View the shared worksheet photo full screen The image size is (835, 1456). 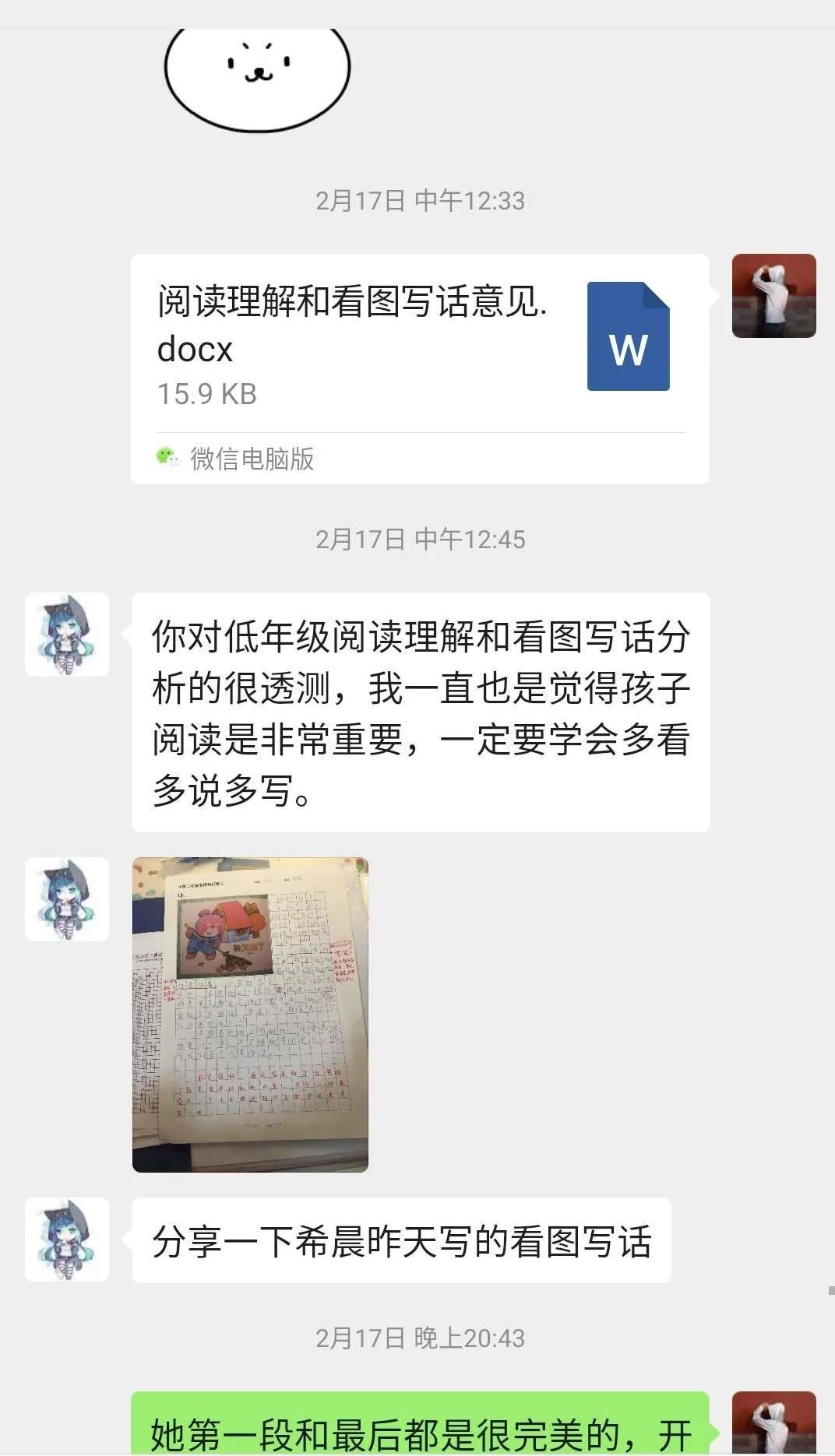click(x=250, y=1014)
